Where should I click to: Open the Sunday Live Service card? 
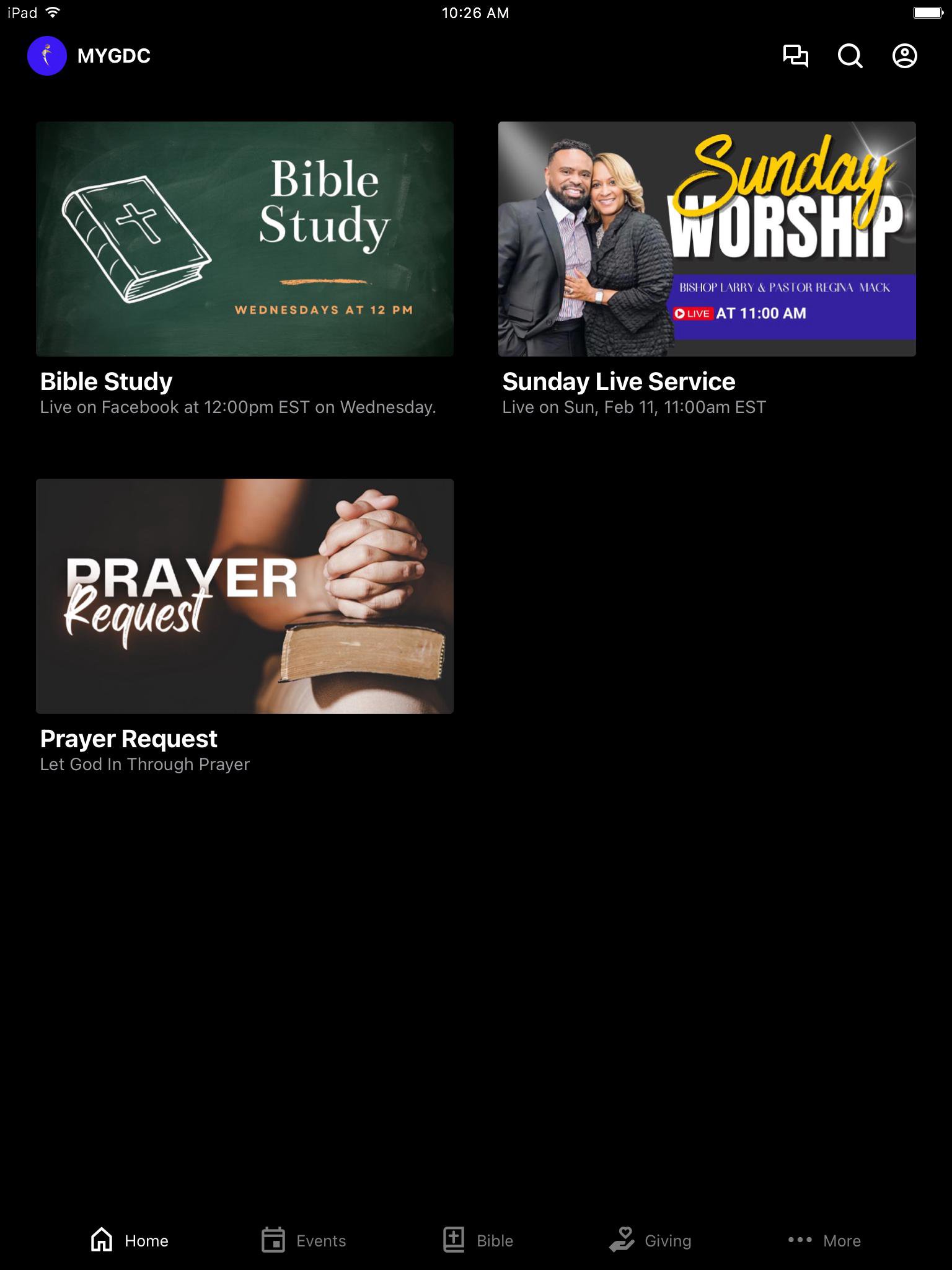[707, 239]
